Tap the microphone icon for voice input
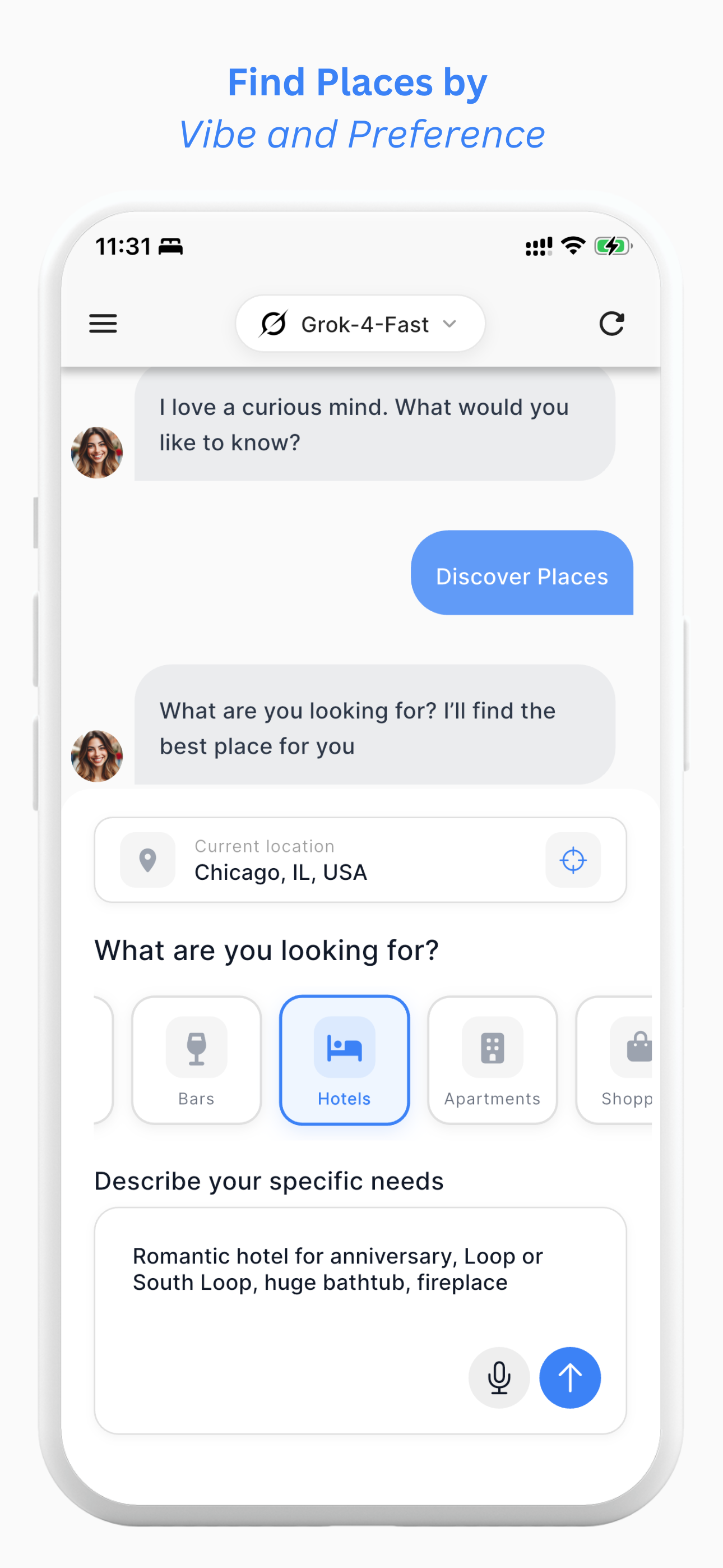The image size is (723, 1568). click(x=499, y=1377)
